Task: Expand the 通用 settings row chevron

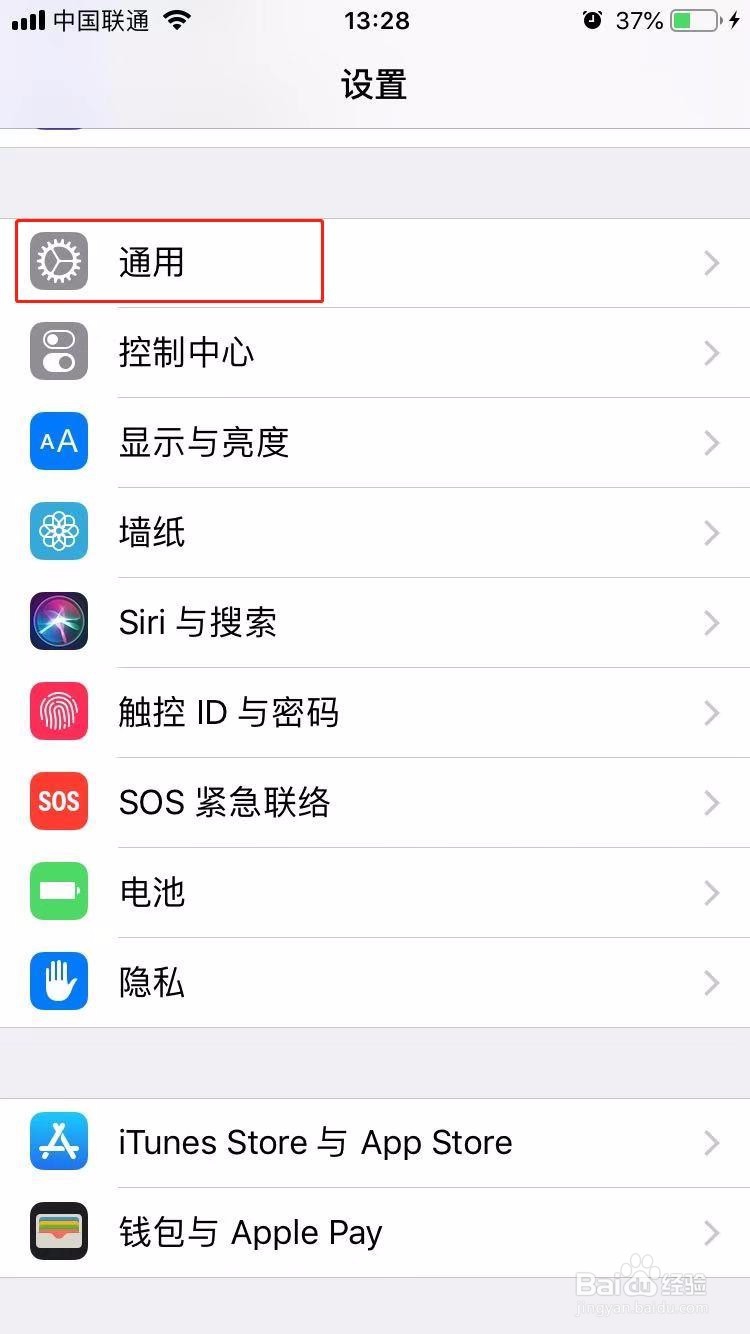Action: (x=711, y=262)
